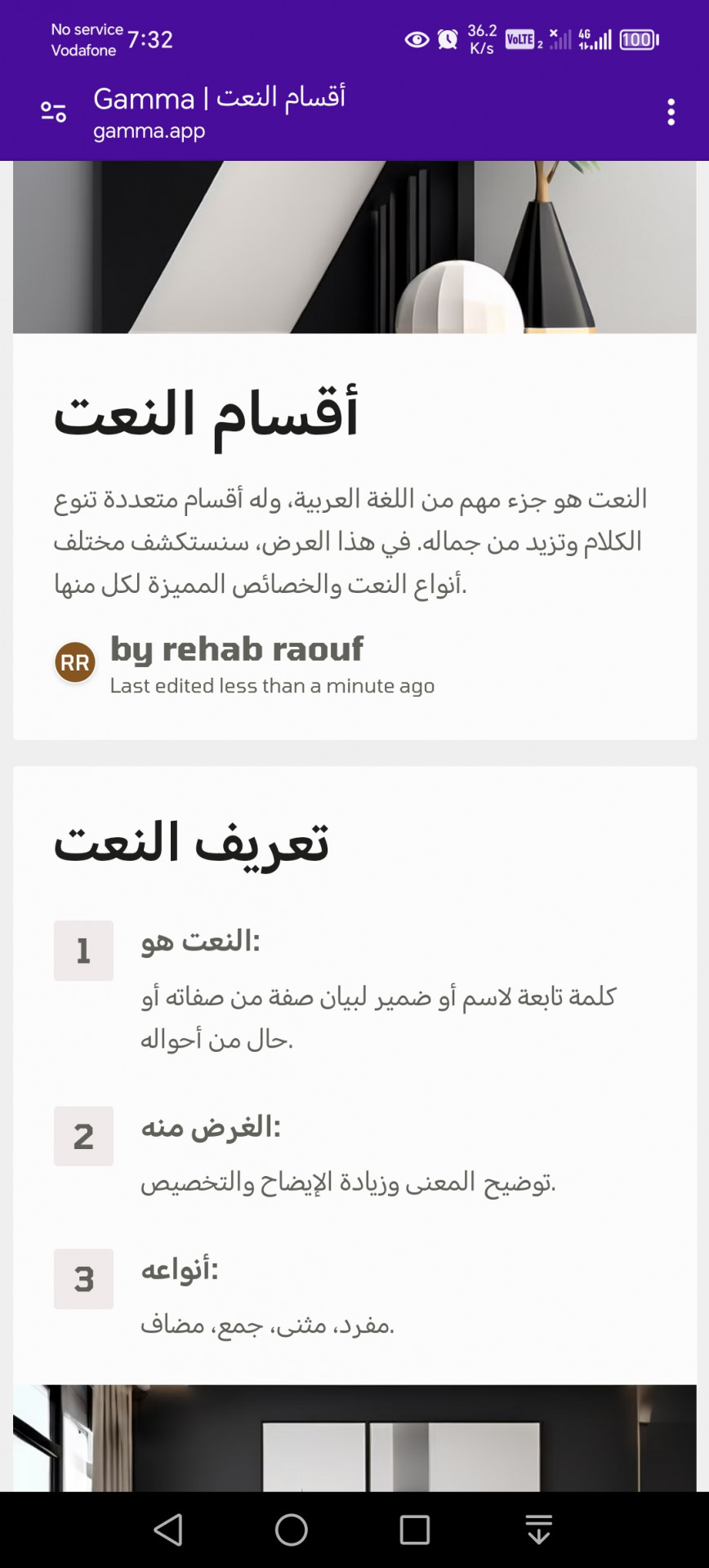This screenshot has height=1568, width=709.
Task: Open the recent apps view
Action: coord(415,1530)
